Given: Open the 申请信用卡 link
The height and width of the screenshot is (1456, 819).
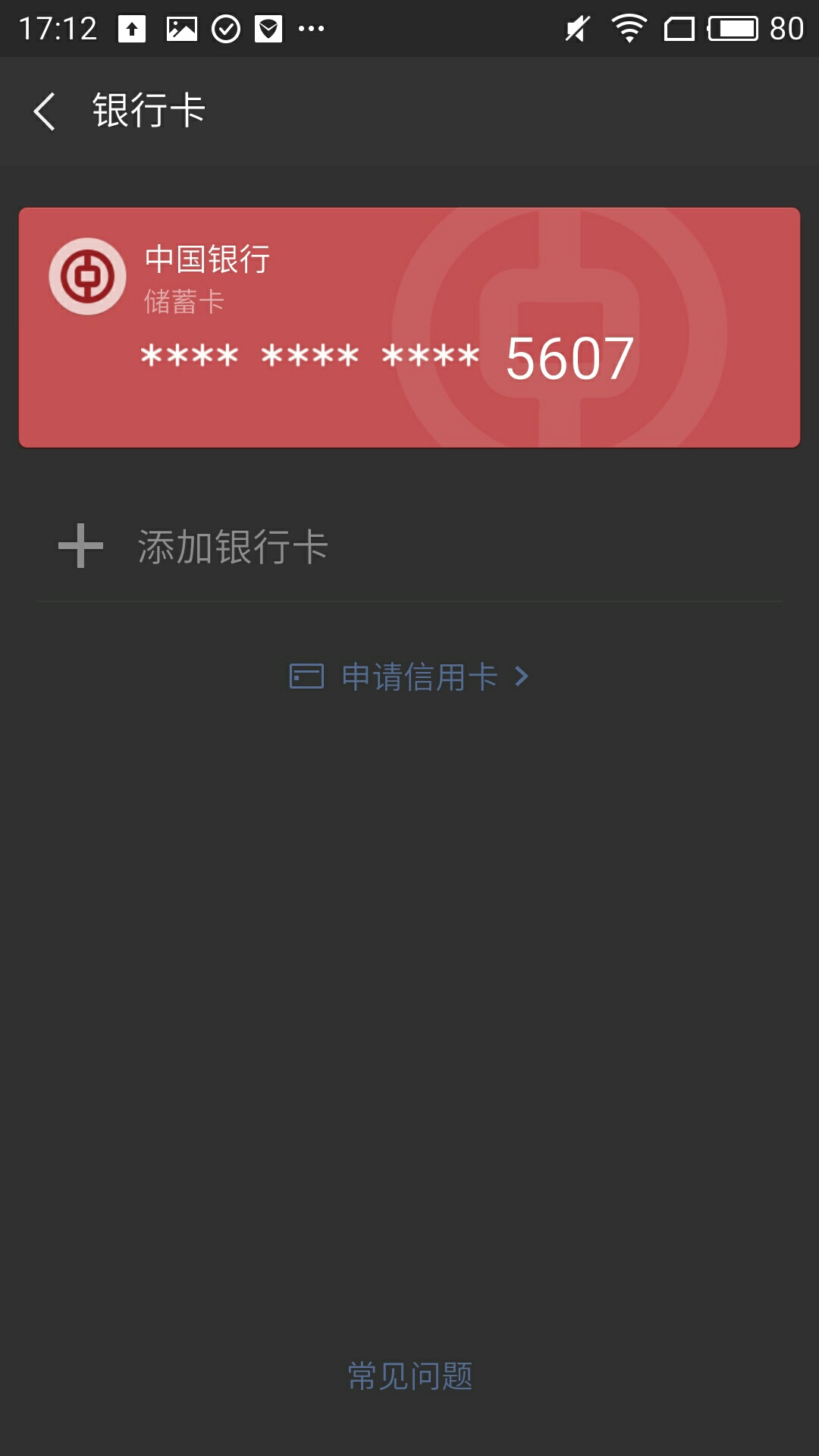Looking at the screenshot, I should point(409,676).
